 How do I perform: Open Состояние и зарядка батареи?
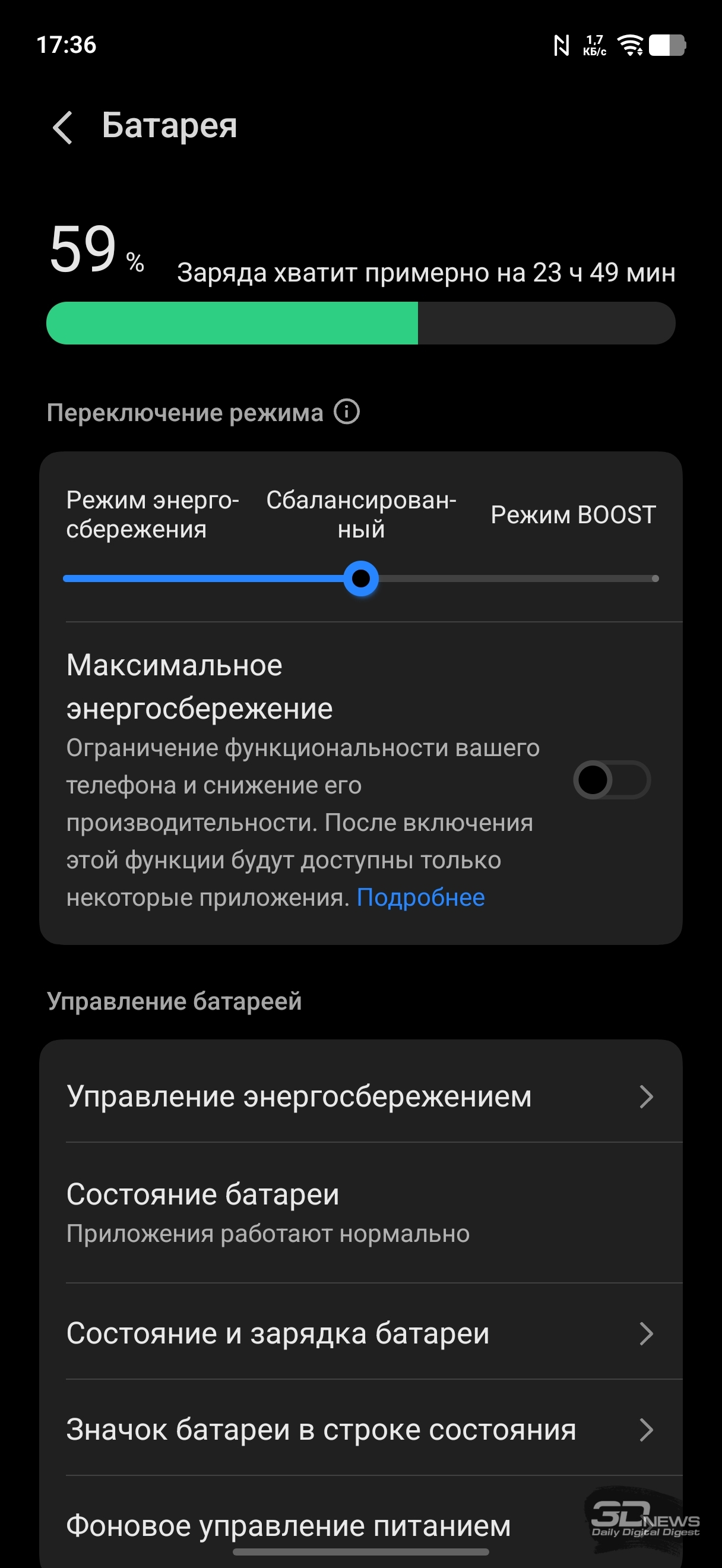(360, 1333)
